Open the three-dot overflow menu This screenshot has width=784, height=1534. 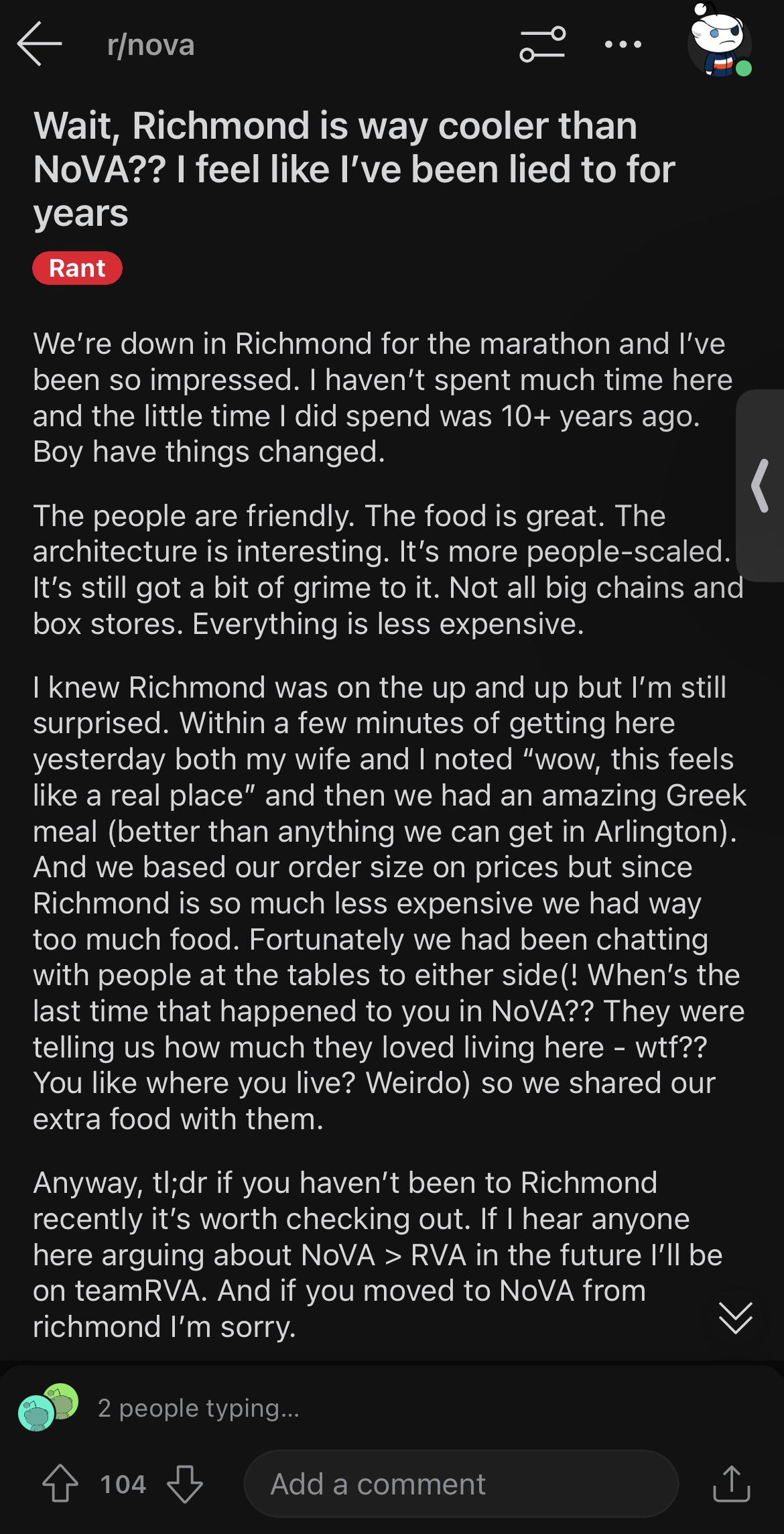623,45
